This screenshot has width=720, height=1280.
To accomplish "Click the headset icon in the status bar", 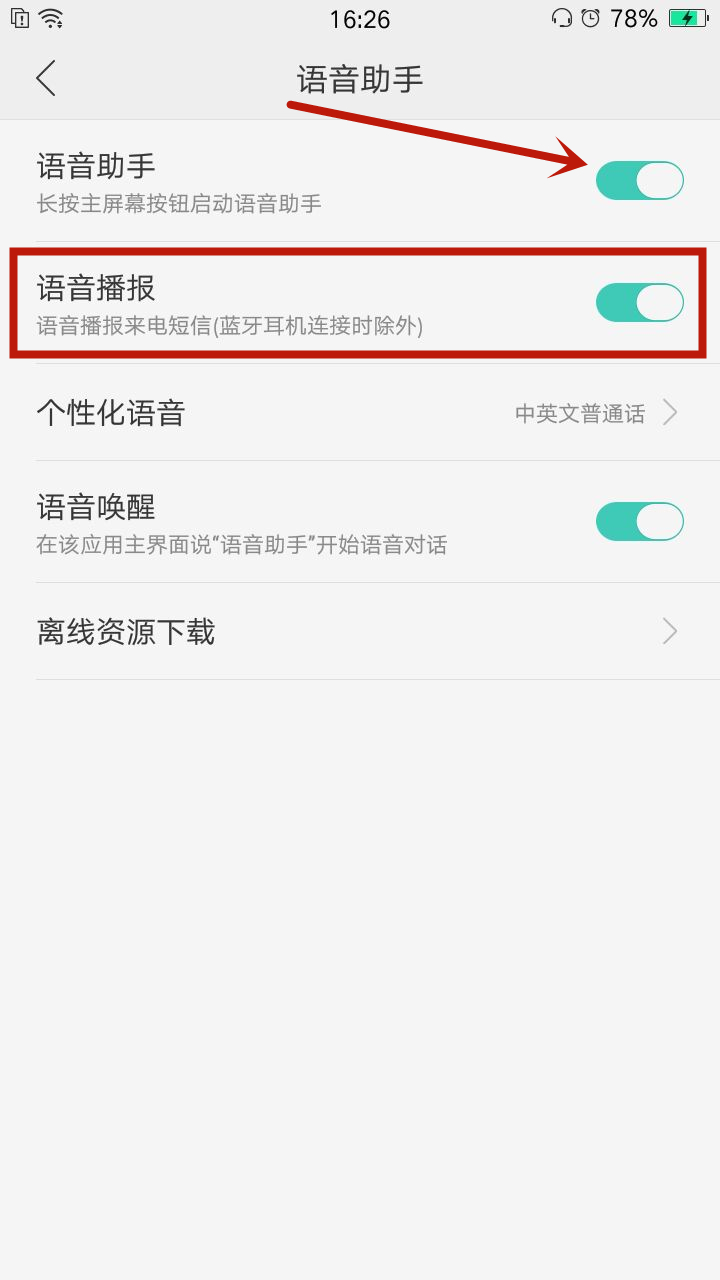I will tap(562, 17).
